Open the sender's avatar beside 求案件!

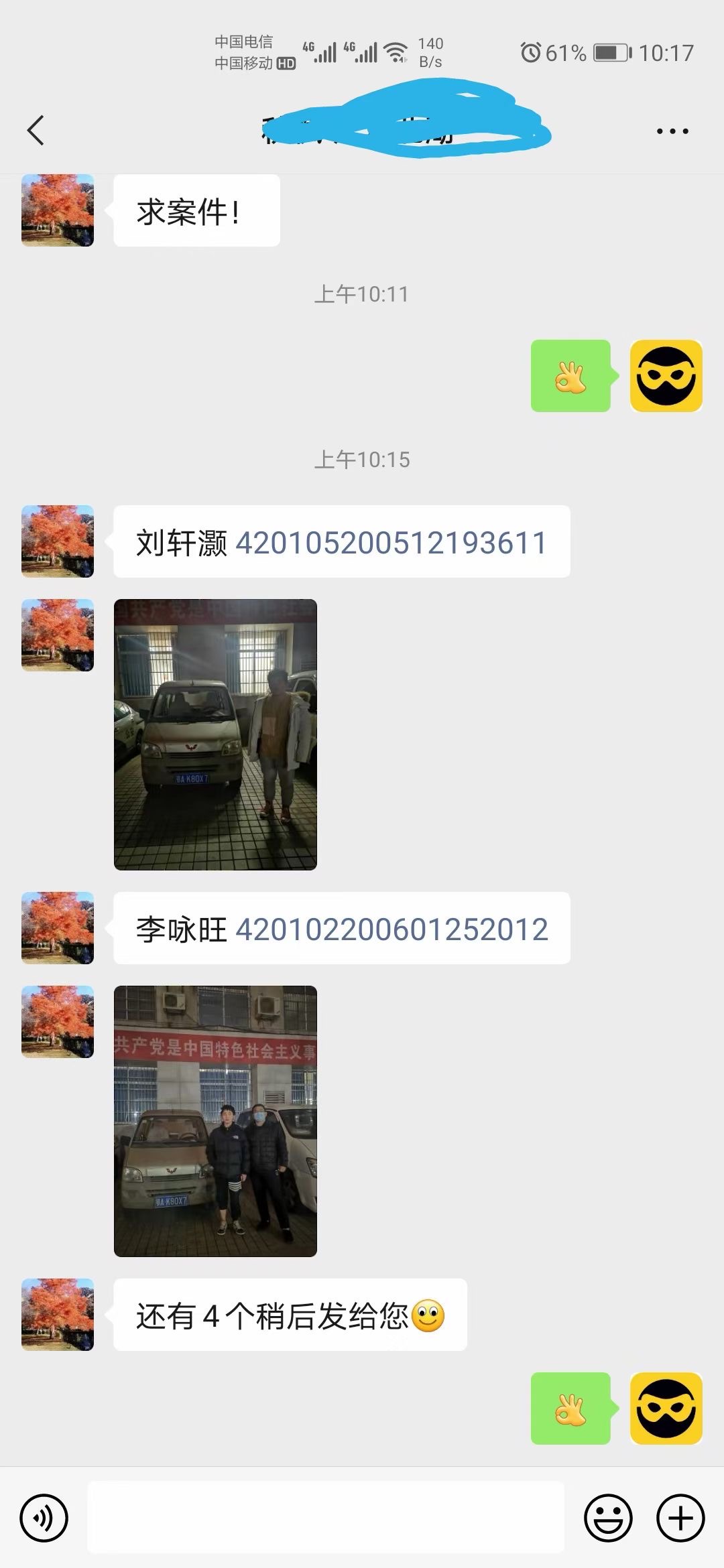coord(58,210)
